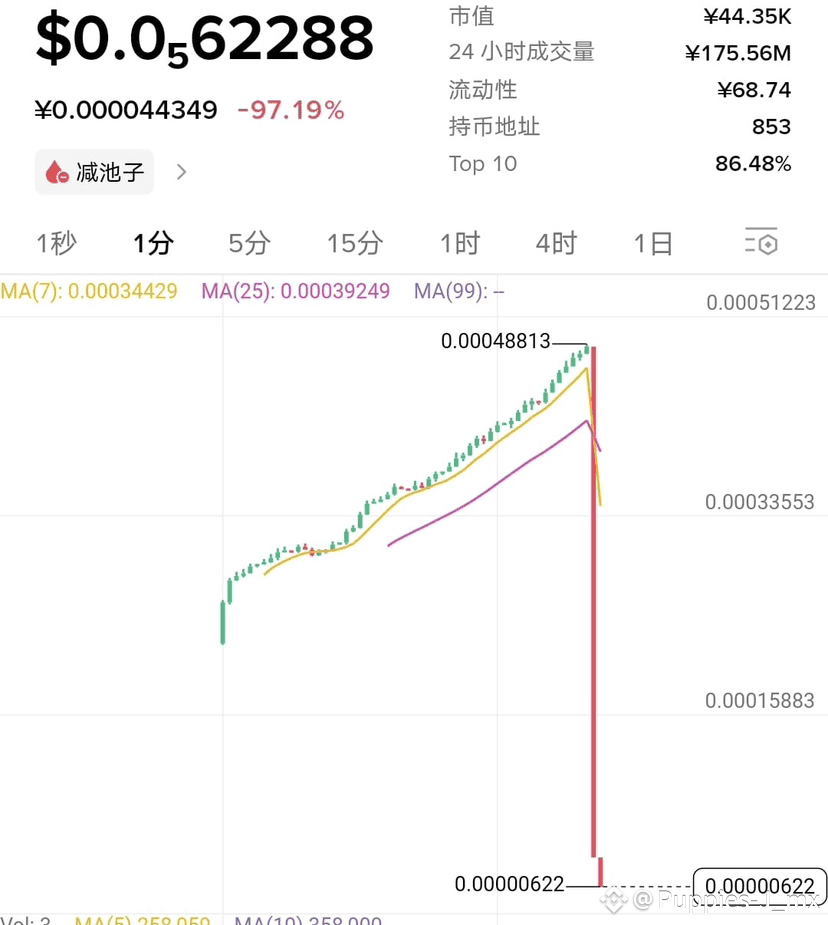Image resolution: width=828 pixels, height=925 pixels.
Task: Switch chart to 5分 interval
Action: click(249, 243)
